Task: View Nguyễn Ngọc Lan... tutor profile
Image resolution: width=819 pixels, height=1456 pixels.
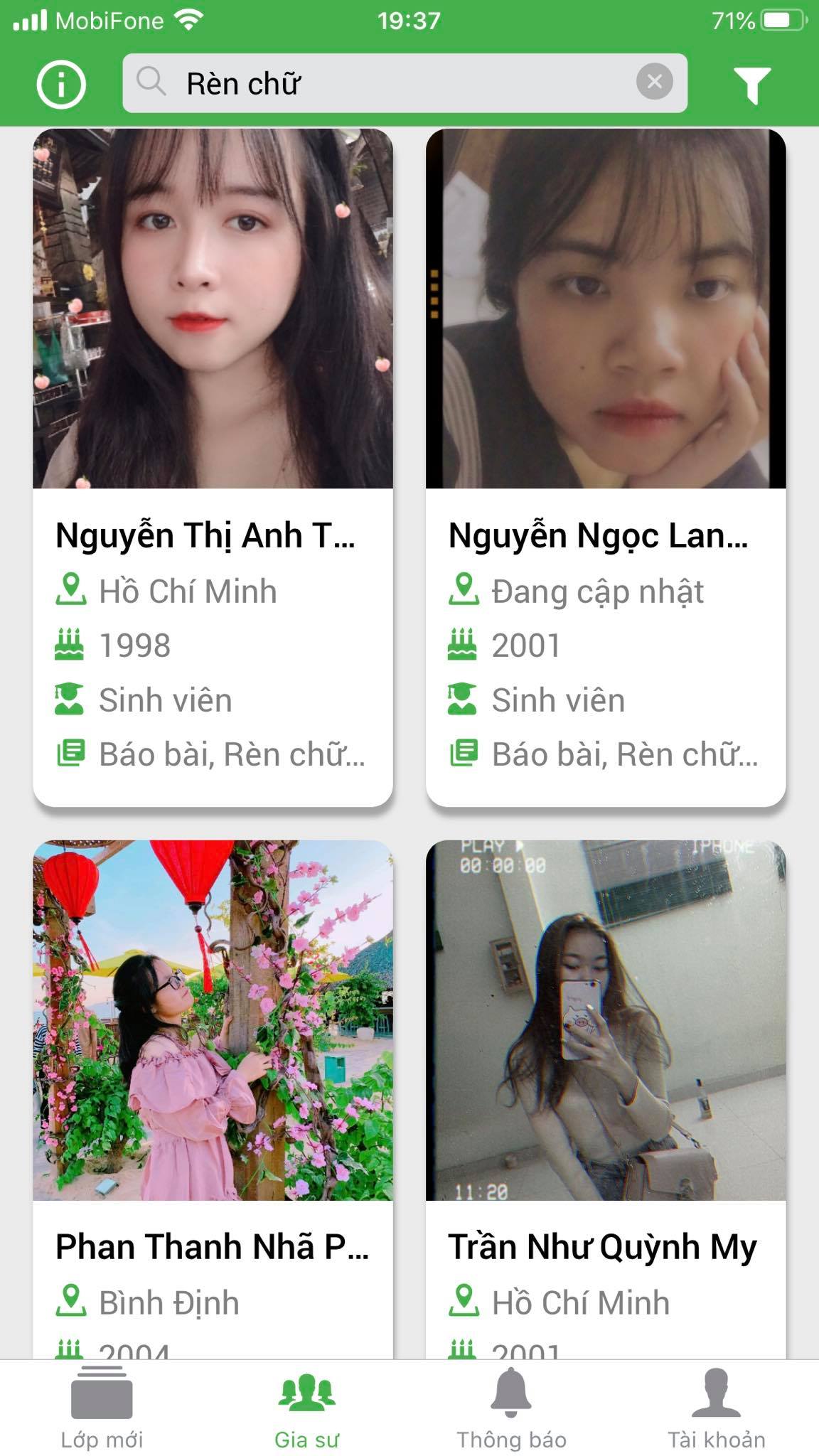Action: pyautogui.click(x=606, y=466)
